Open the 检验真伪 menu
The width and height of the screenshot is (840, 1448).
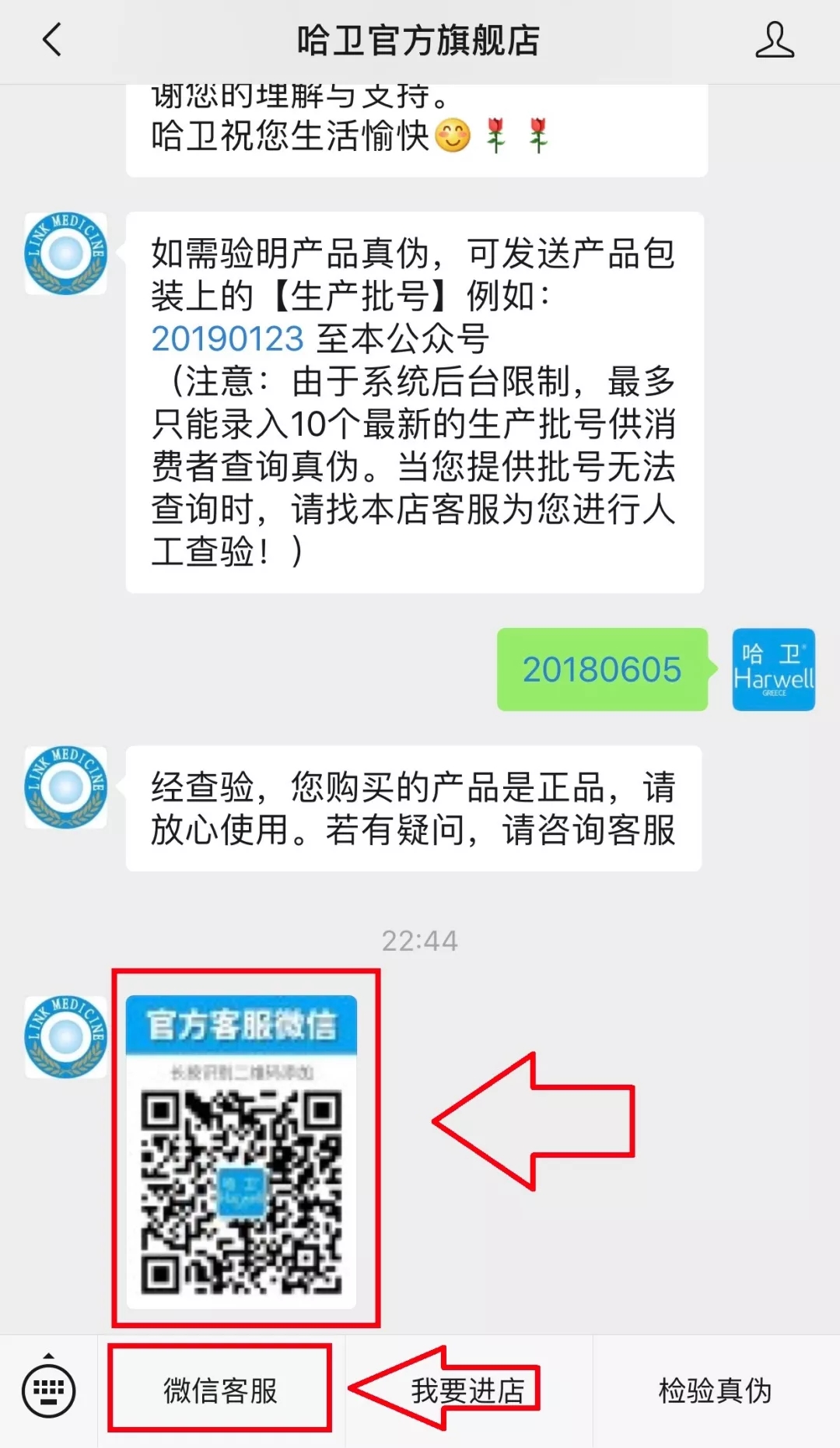(x=715, y=1390)
